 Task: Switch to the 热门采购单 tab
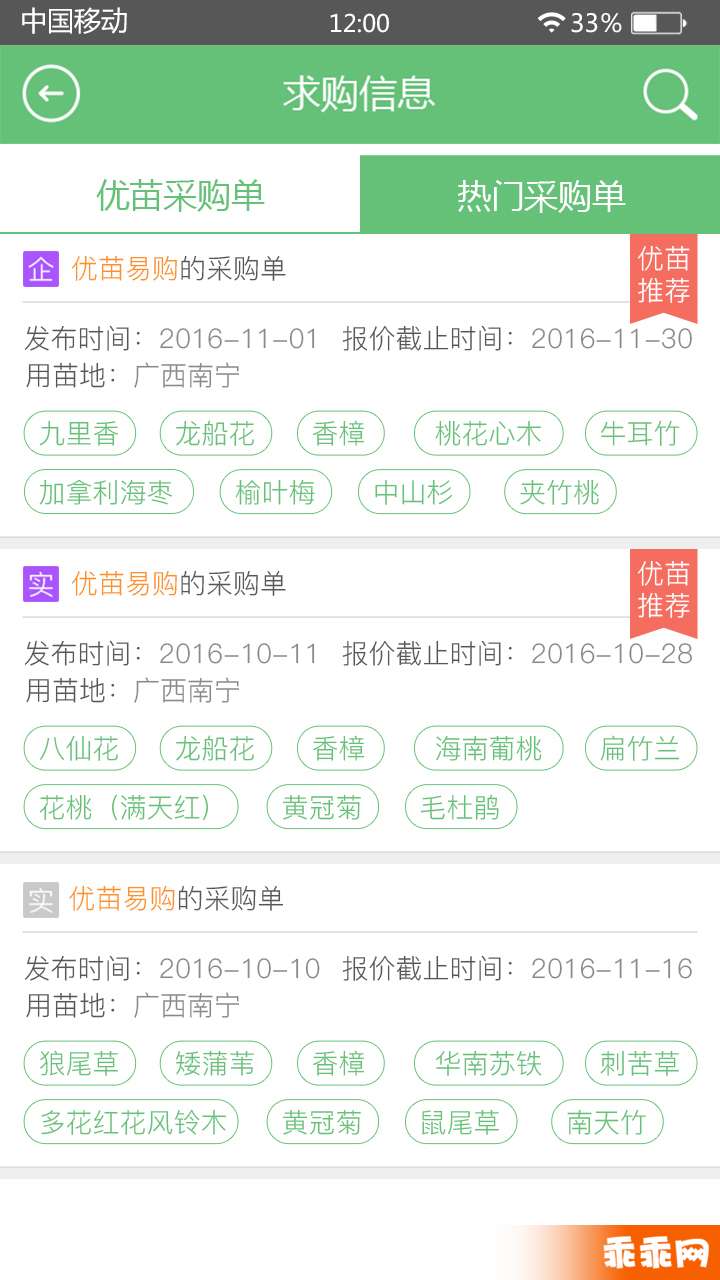pos(540,195)
